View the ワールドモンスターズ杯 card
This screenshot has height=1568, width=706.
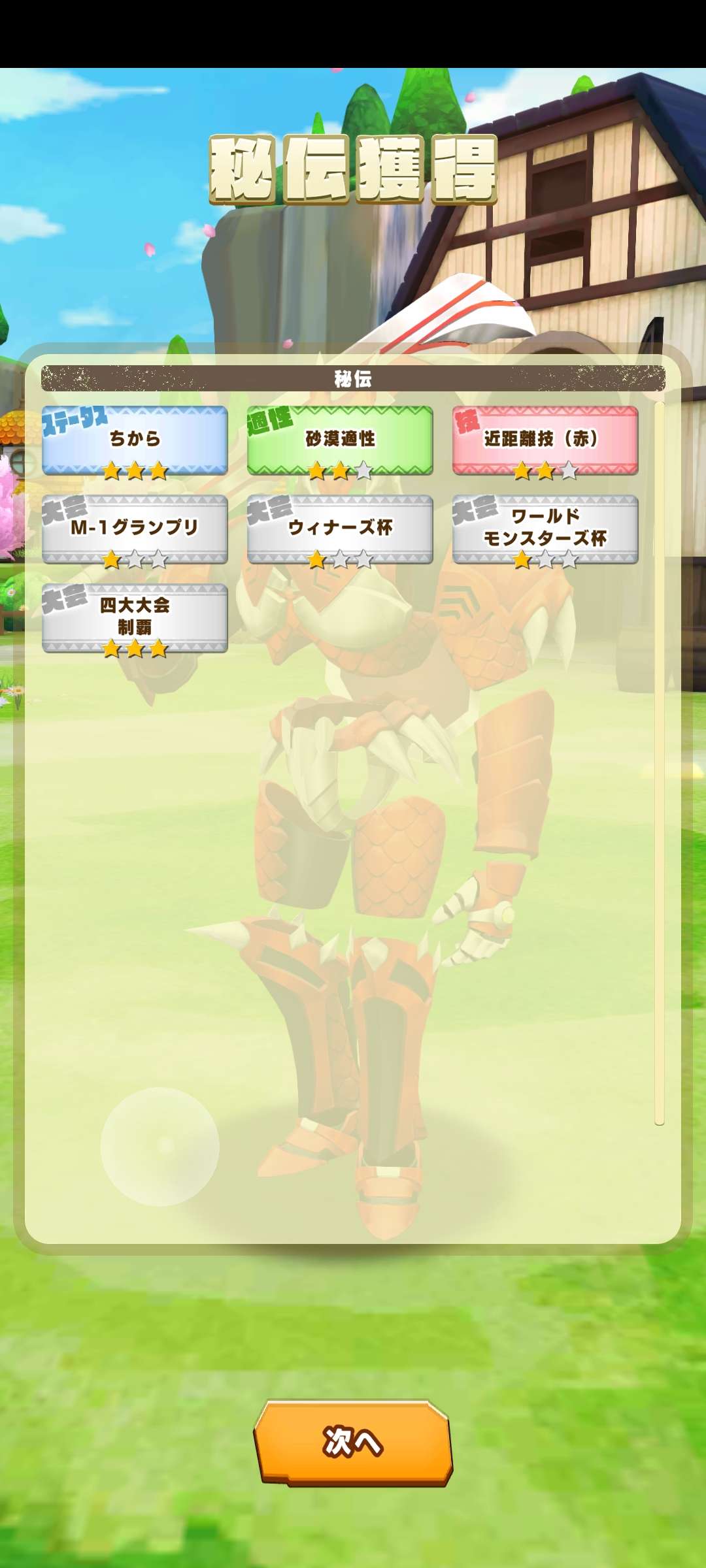545,529
